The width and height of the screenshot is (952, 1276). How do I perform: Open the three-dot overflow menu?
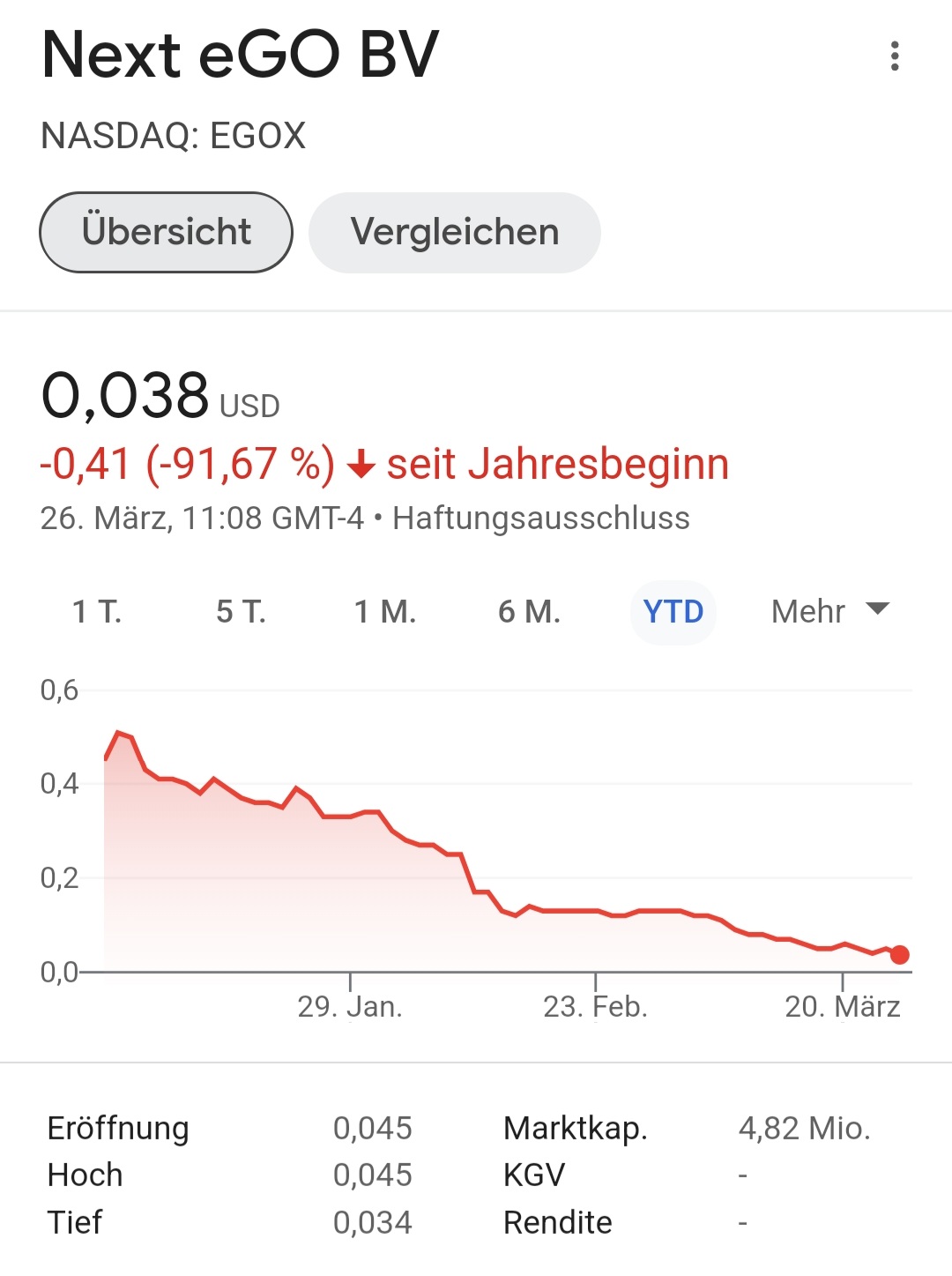[x=896, y=57]
